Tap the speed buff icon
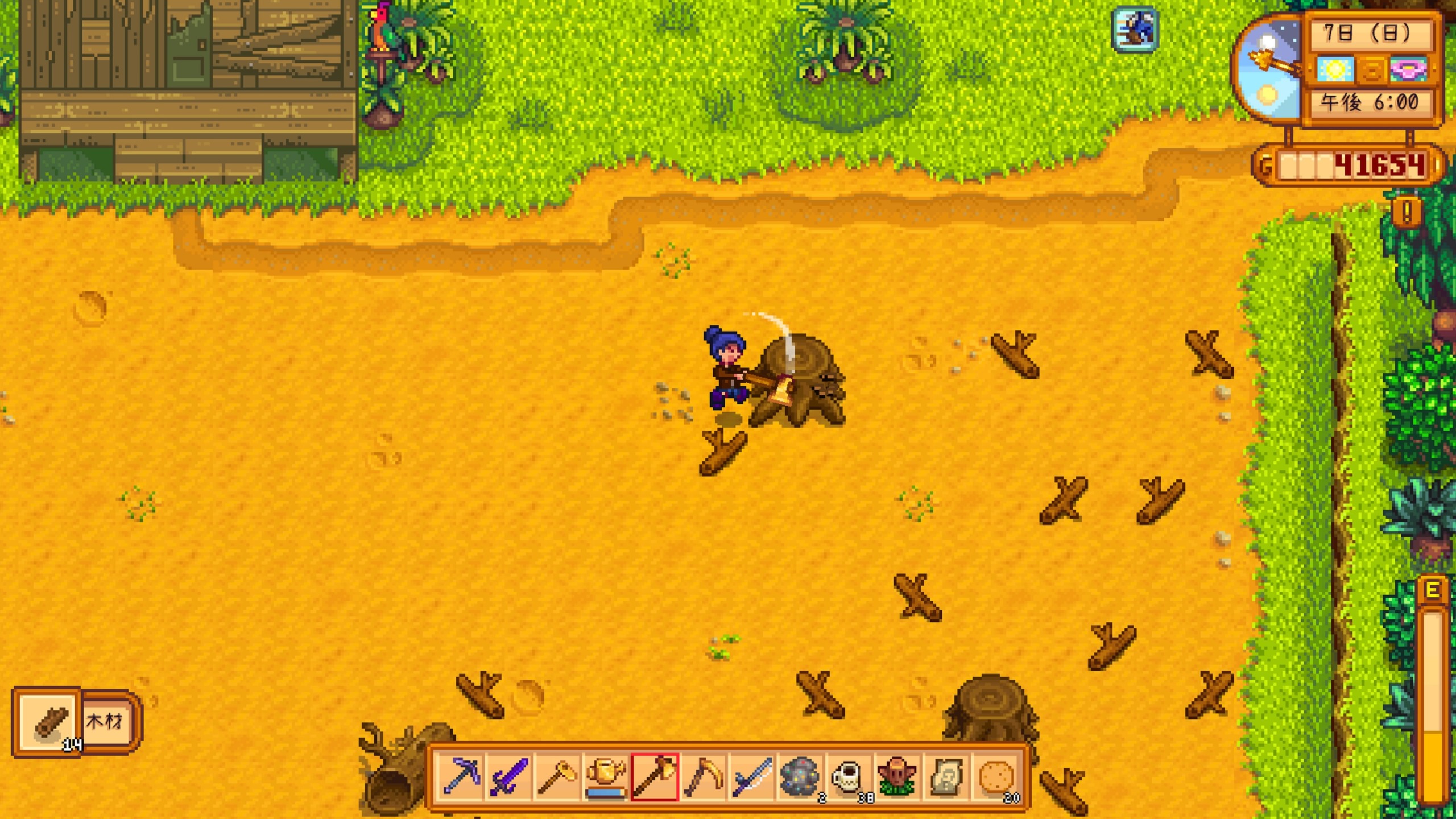 point(1135,30)
